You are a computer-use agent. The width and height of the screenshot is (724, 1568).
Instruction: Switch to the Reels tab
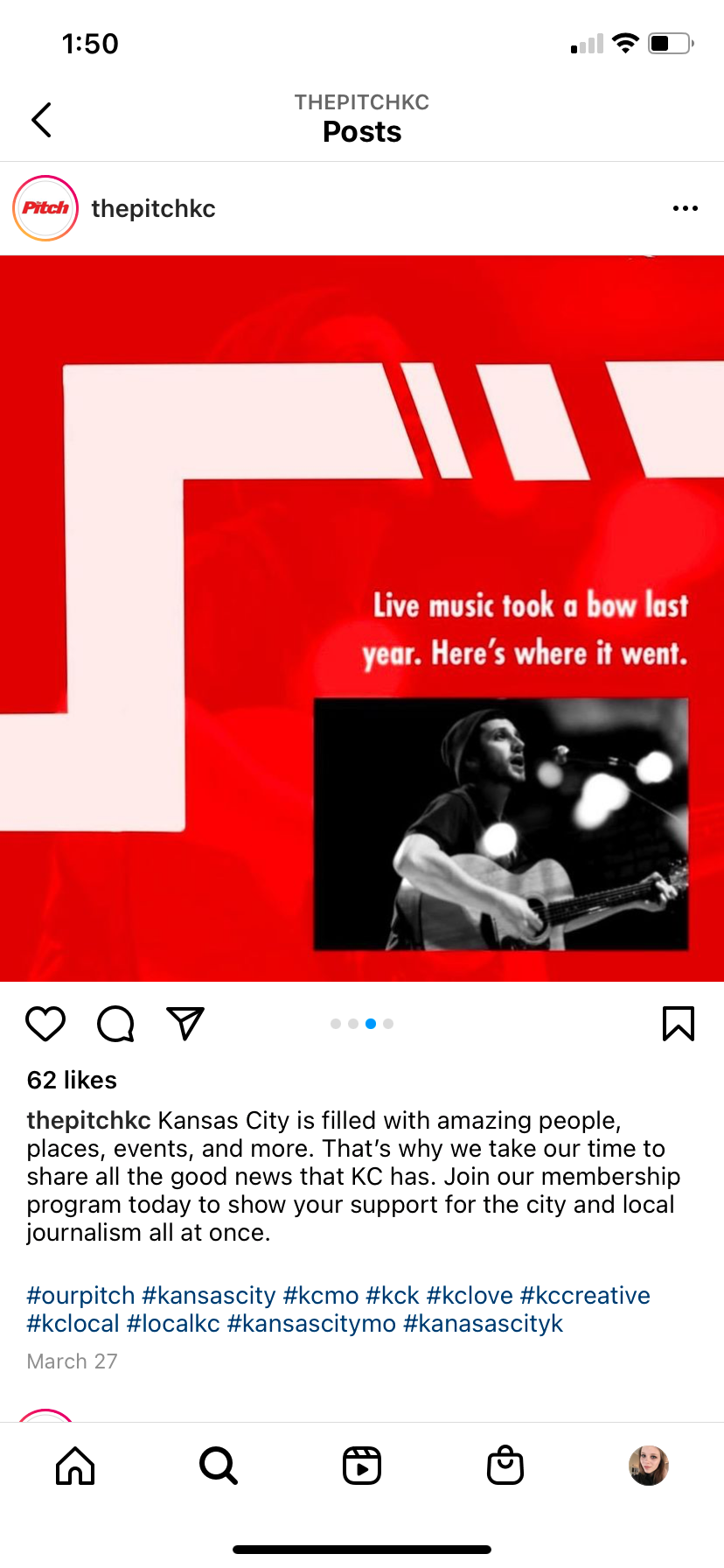[362, 1466]
